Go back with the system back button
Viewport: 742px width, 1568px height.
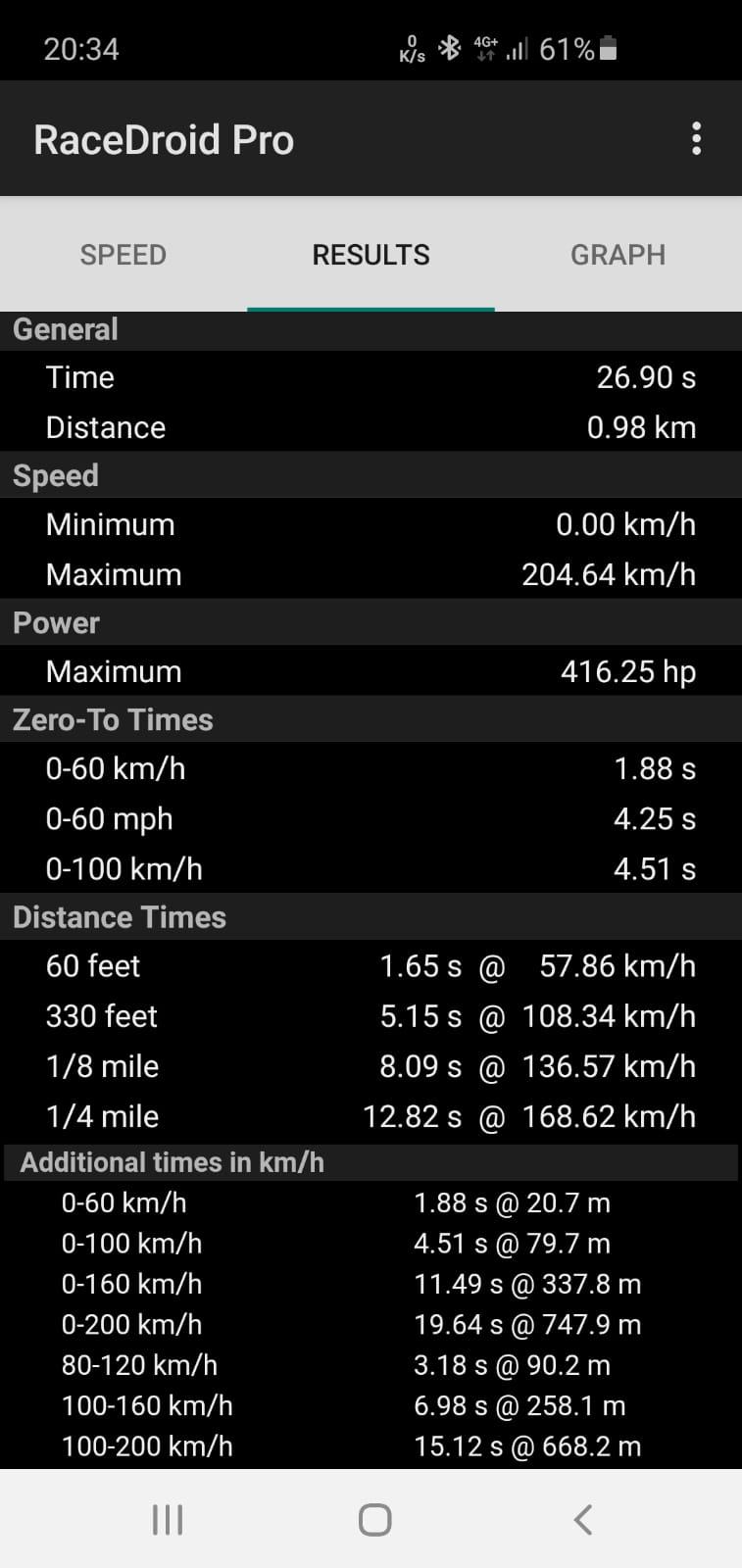click(x=582, y=1520)
